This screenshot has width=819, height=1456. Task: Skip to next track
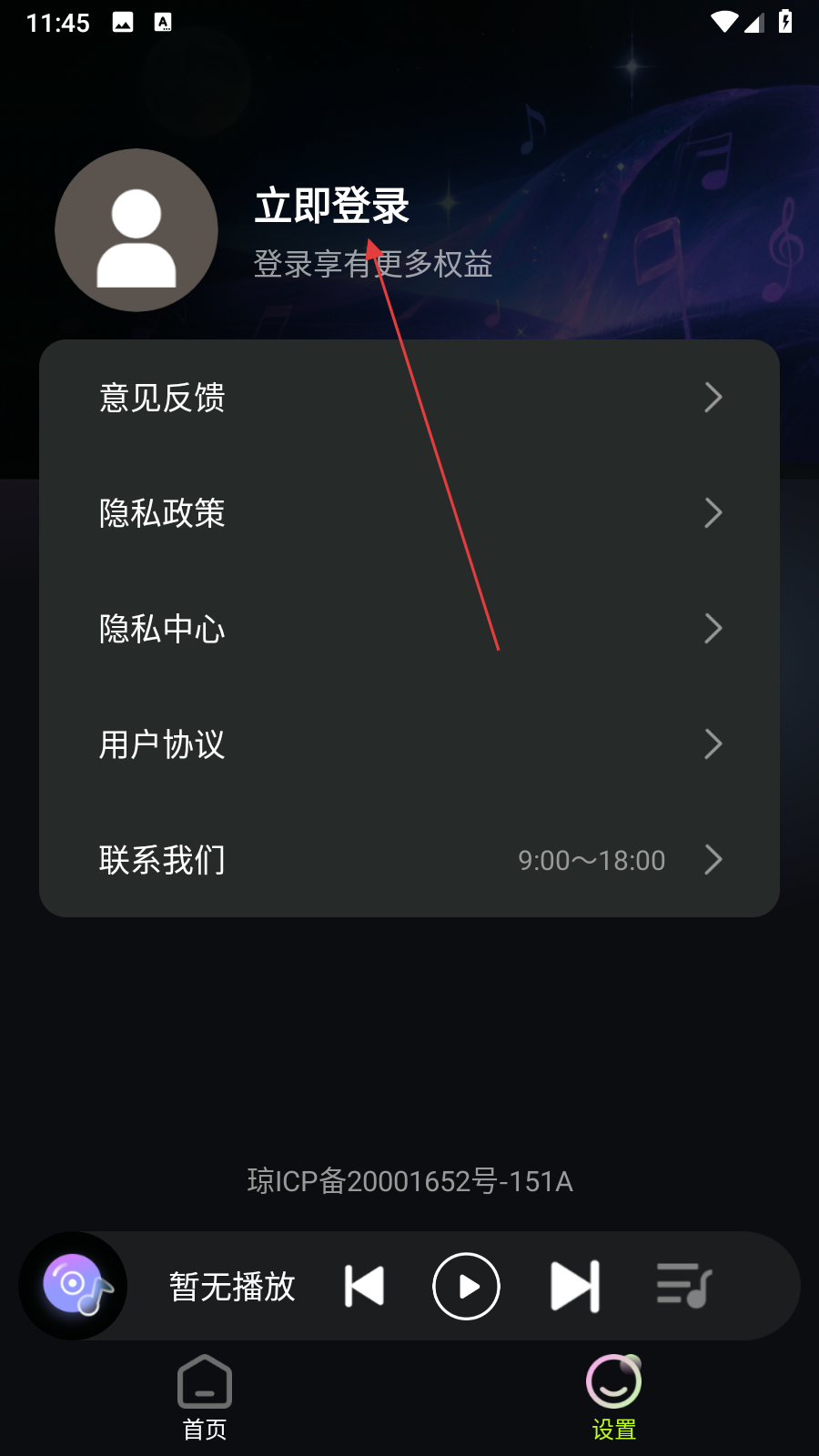(x=575, y=1286)
